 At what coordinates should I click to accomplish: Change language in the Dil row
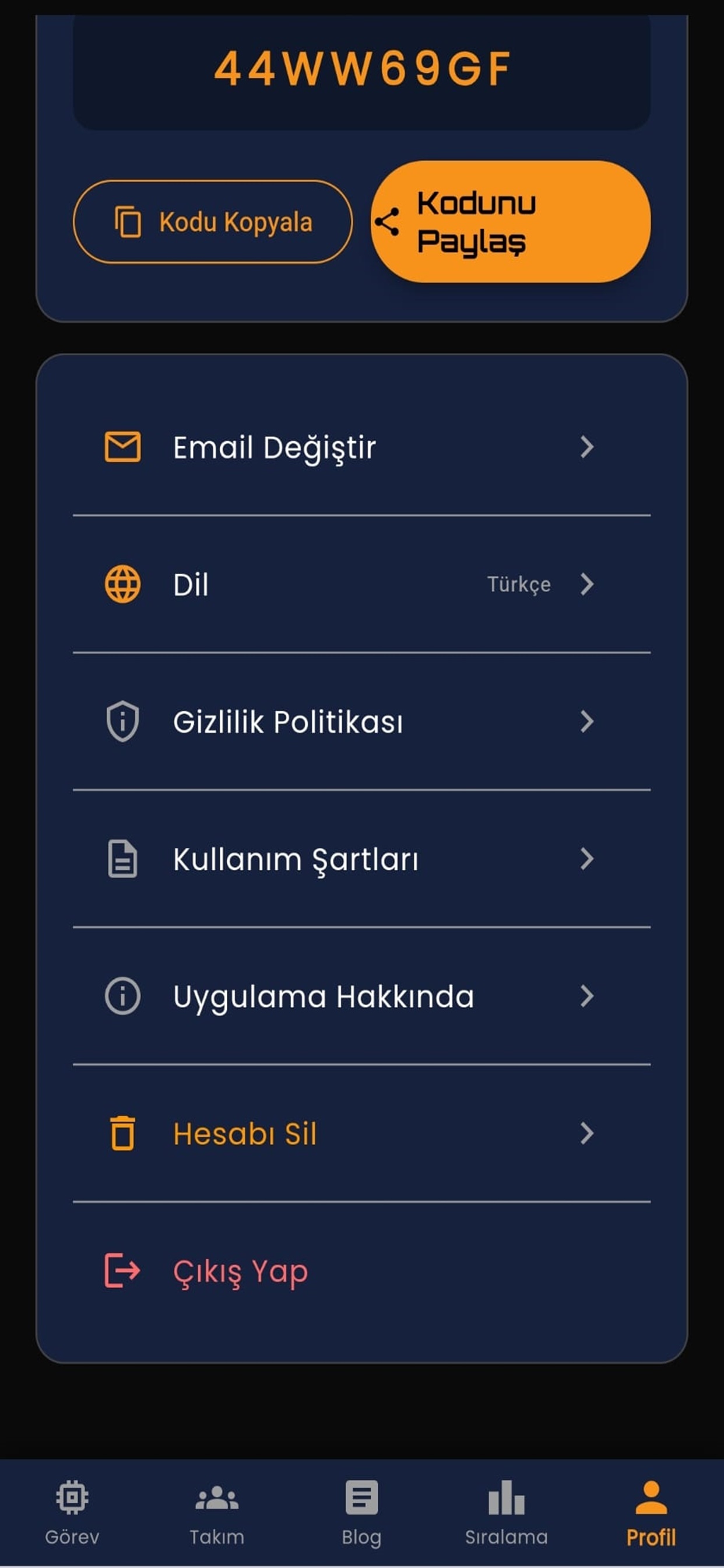(361, 584)
